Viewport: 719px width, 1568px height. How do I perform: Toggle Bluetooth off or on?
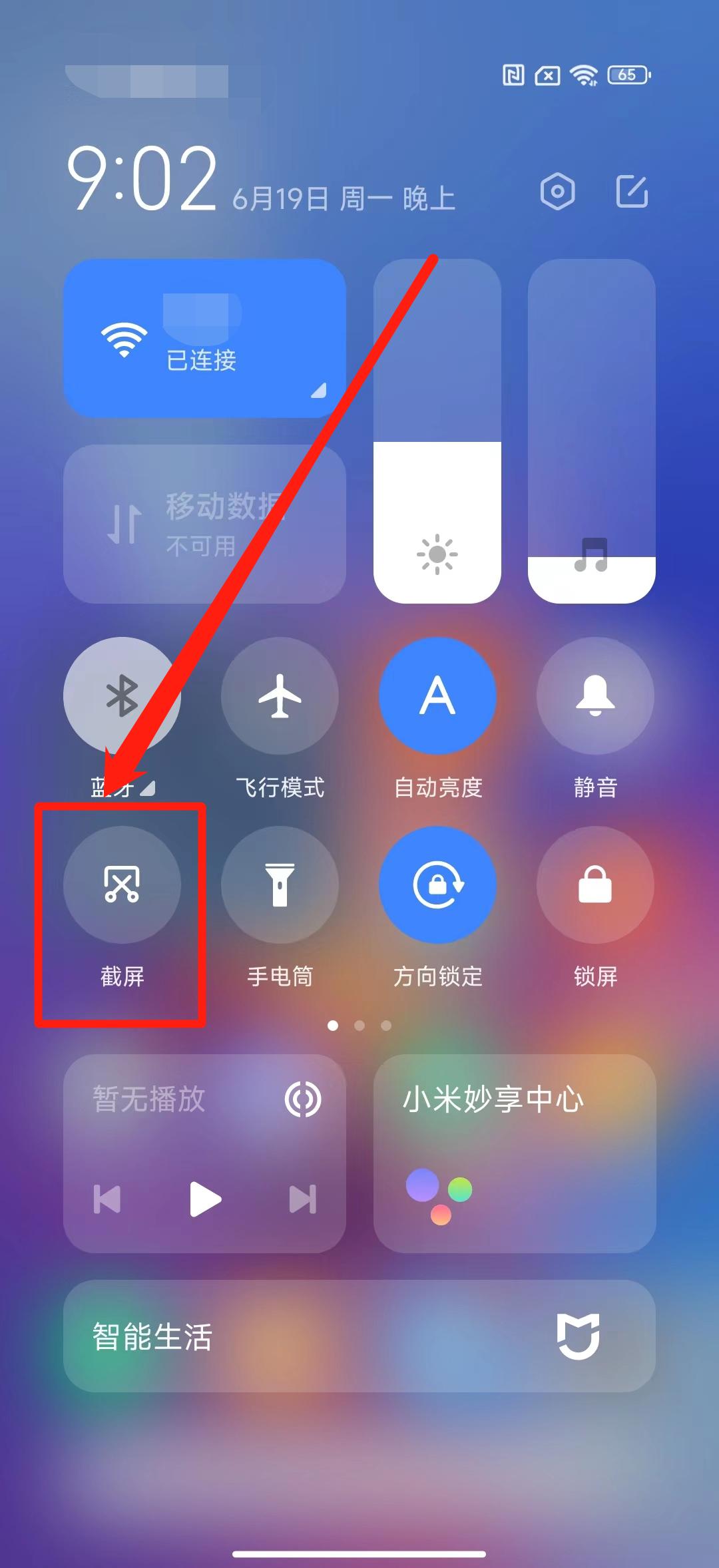click(123, 695)
